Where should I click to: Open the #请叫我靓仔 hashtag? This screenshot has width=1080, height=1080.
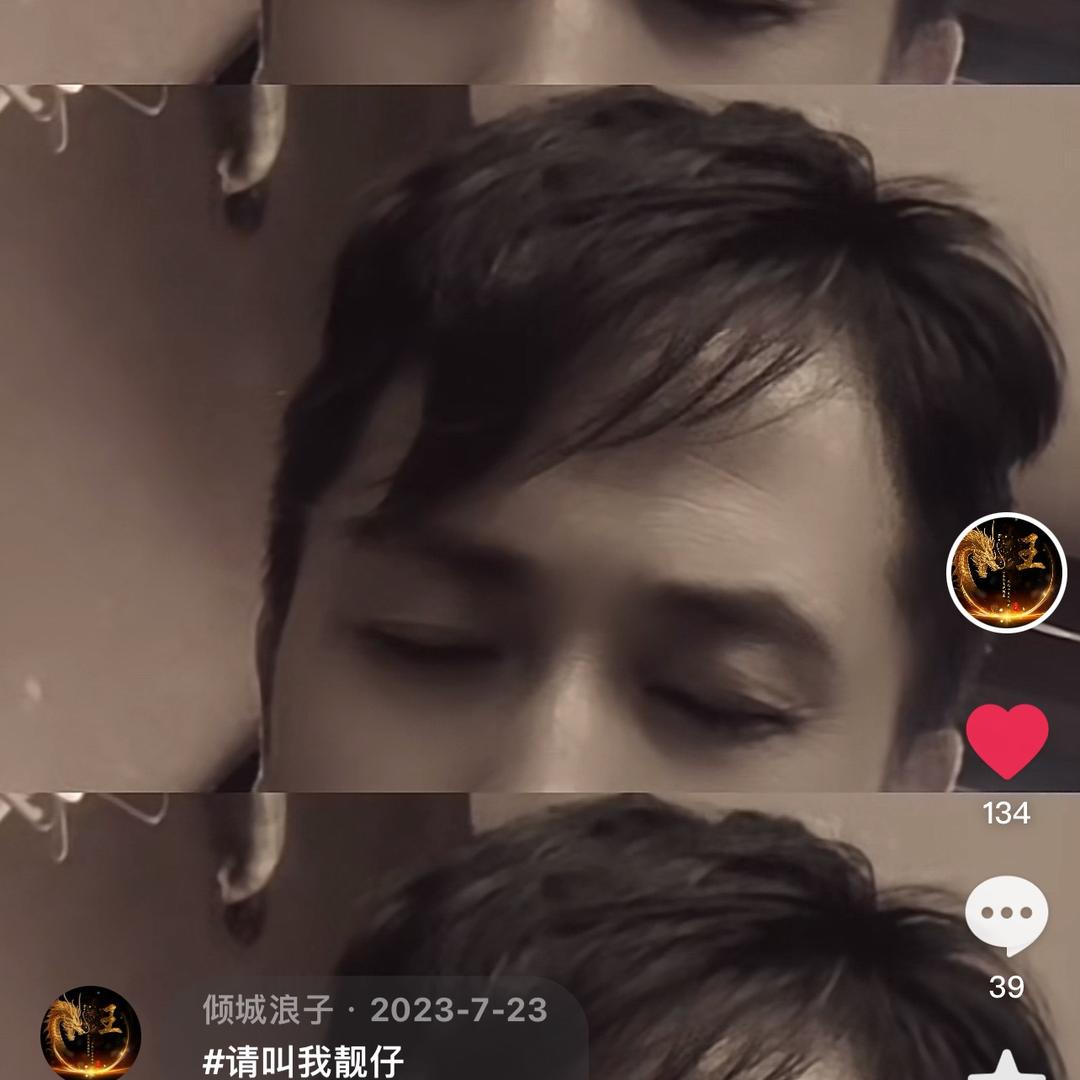coord(303,1061)
